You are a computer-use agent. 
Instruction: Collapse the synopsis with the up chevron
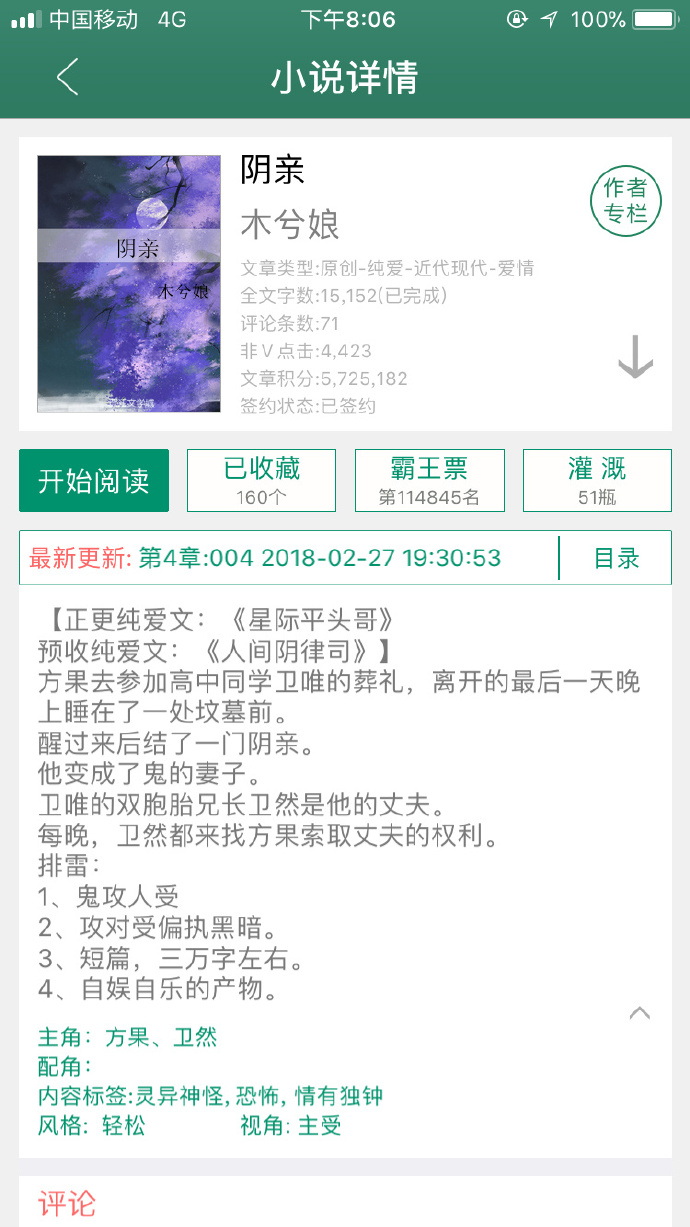[640, 1013]
